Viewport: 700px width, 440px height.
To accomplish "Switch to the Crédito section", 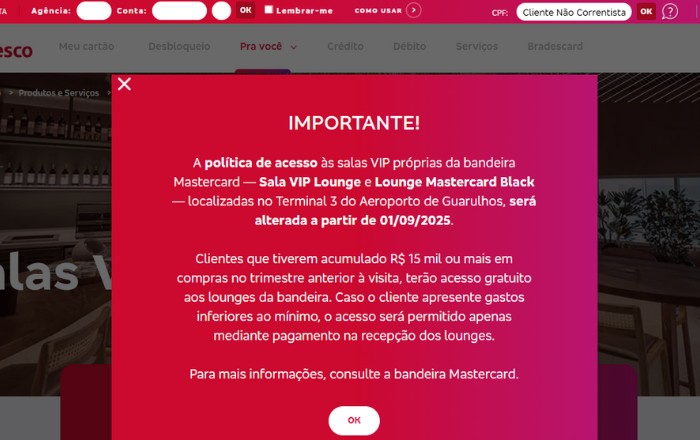I will [345, 47].
